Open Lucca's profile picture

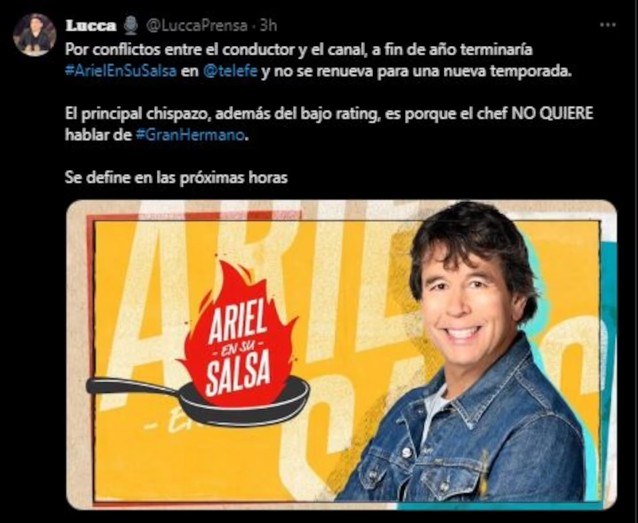[x=34, y=35]
